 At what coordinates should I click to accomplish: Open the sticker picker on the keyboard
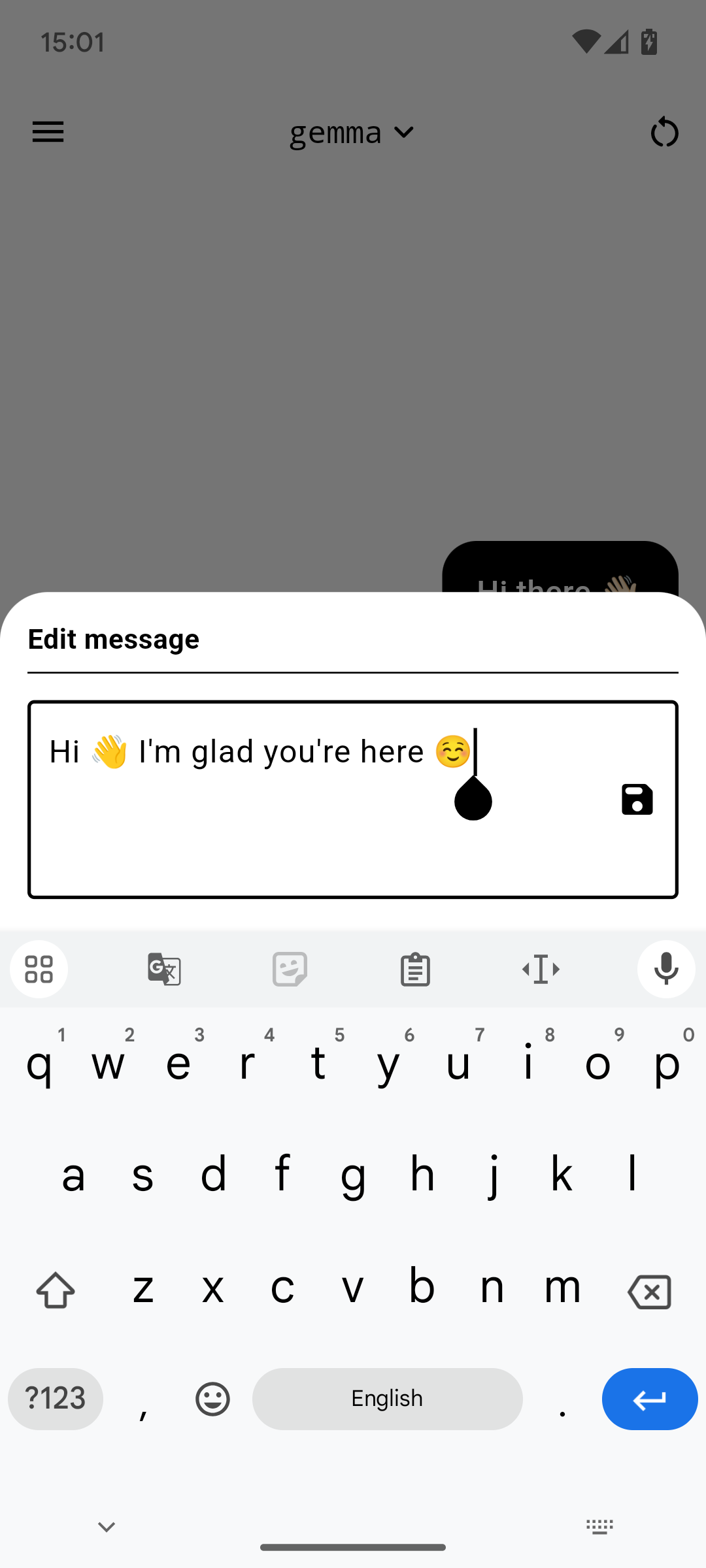pos(290,969)
